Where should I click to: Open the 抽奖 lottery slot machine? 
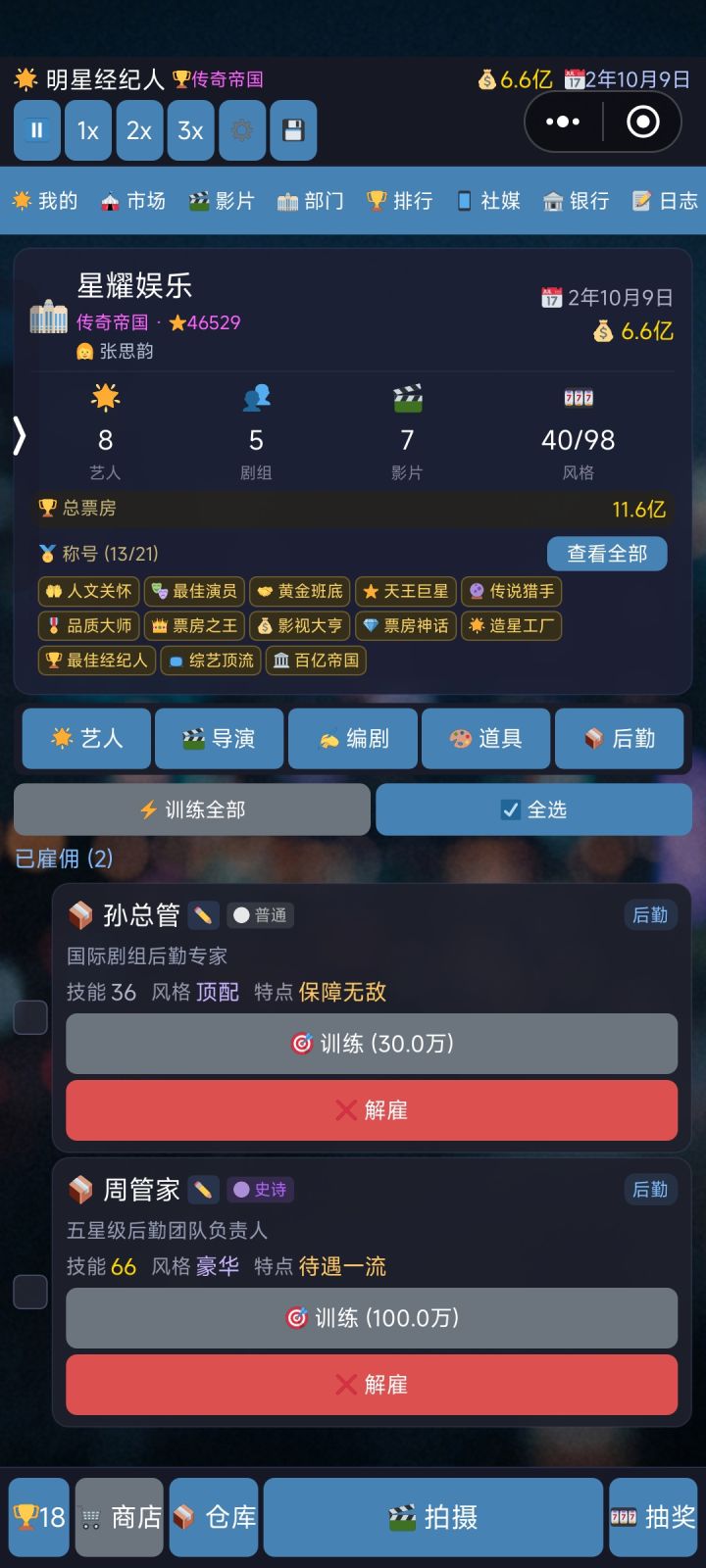tap(652, 1517)
